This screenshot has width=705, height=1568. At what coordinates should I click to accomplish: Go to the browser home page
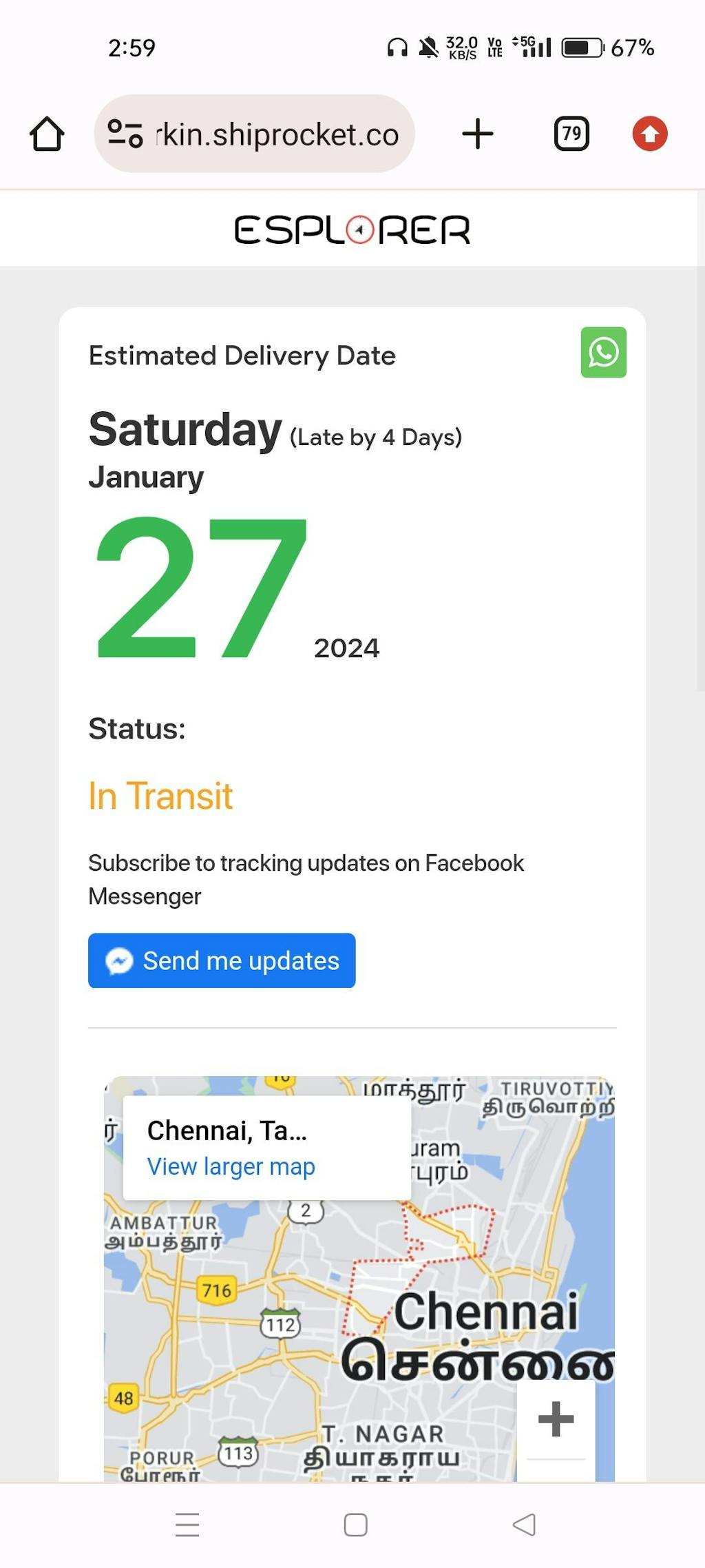click(47, 134)
